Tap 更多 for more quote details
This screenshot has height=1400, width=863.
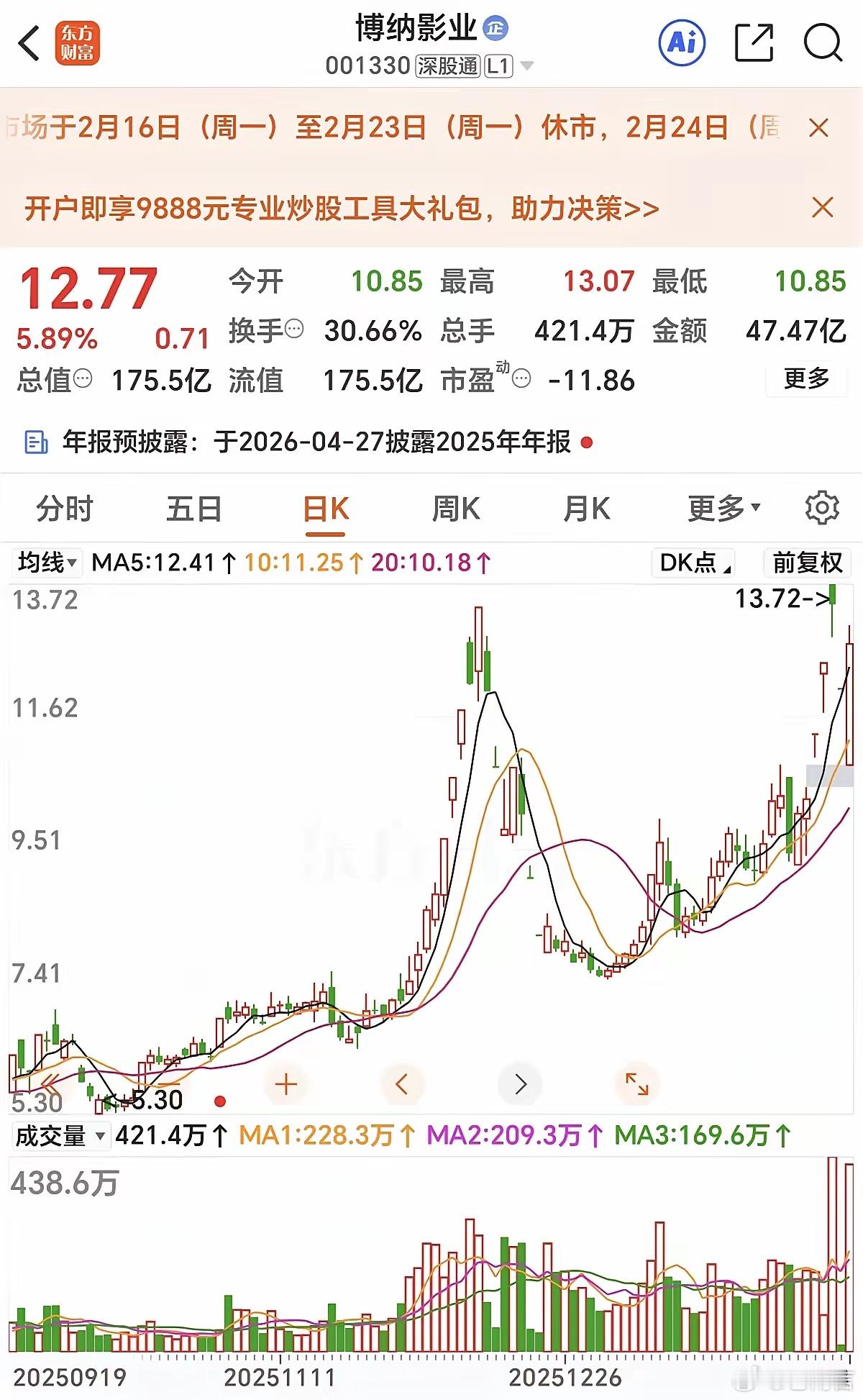pos(806,378)
